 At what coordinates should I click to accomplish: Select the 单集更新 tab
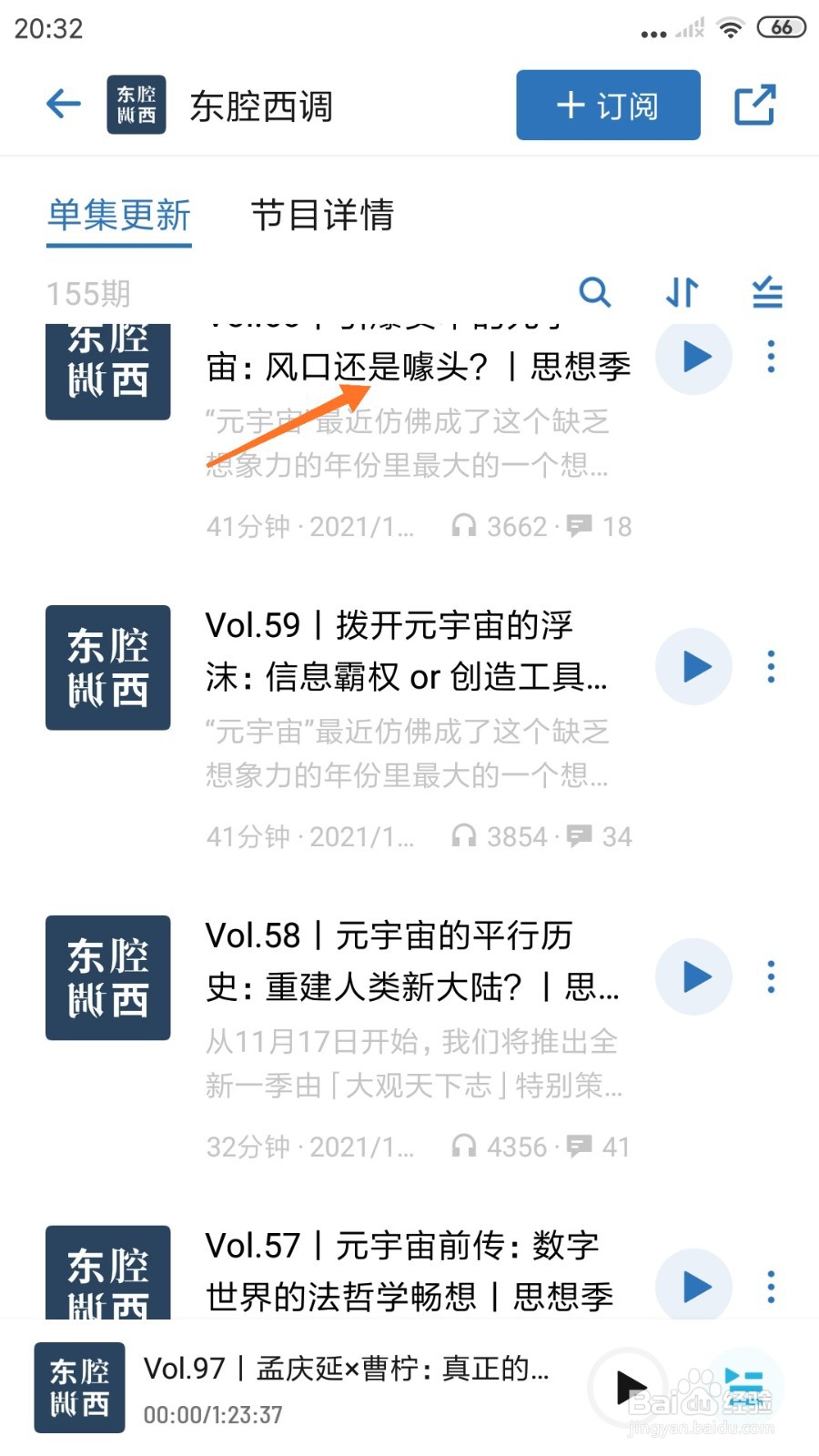point(118,217)
